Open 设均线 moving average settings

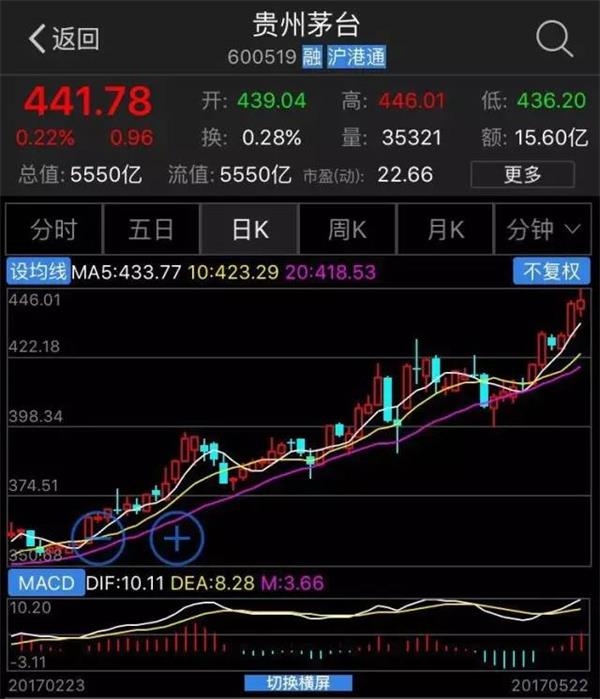[38, 271]
